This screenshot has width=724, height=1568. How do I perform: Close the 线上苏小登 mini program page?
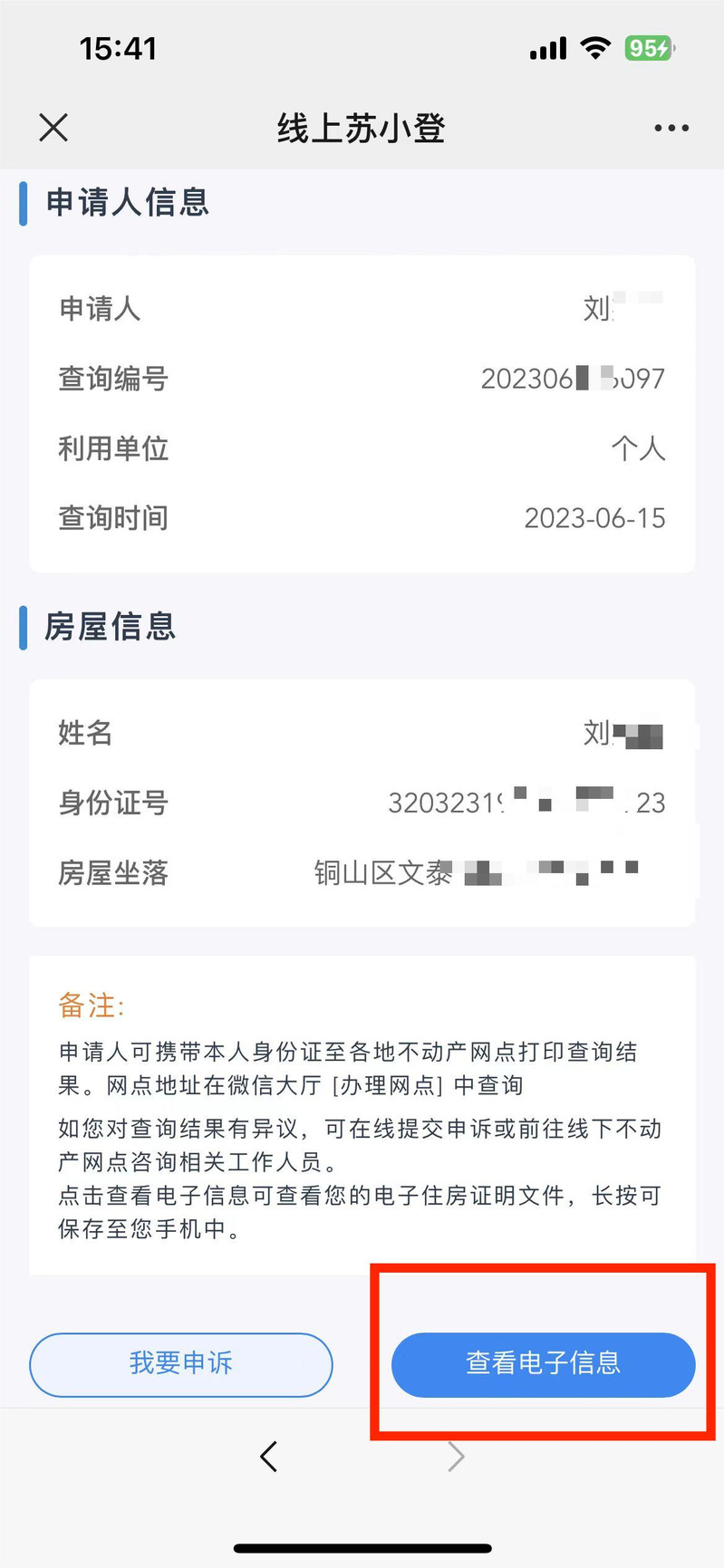53,128
